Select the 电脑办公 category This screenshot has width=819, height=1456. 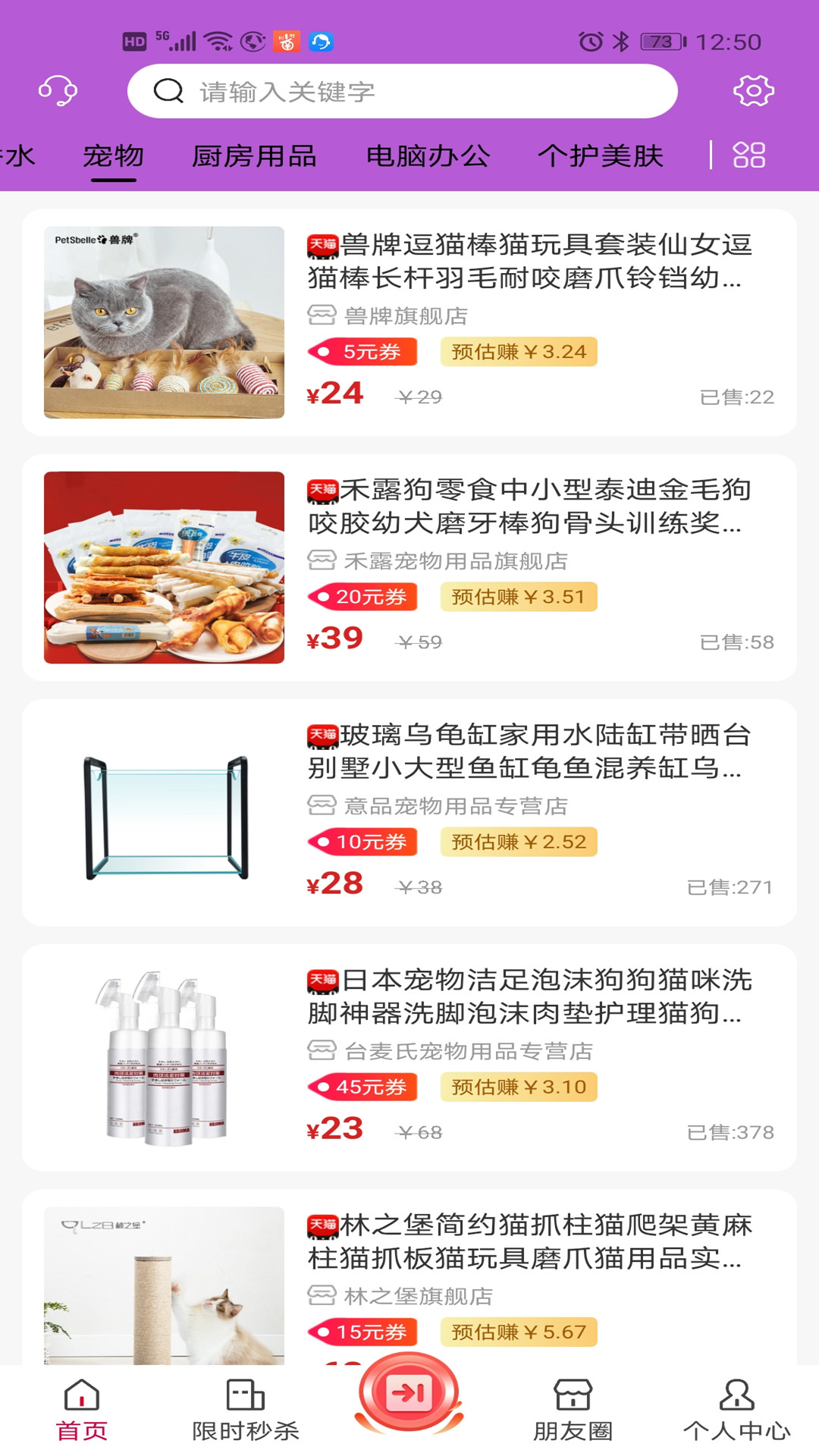(428, 156)
